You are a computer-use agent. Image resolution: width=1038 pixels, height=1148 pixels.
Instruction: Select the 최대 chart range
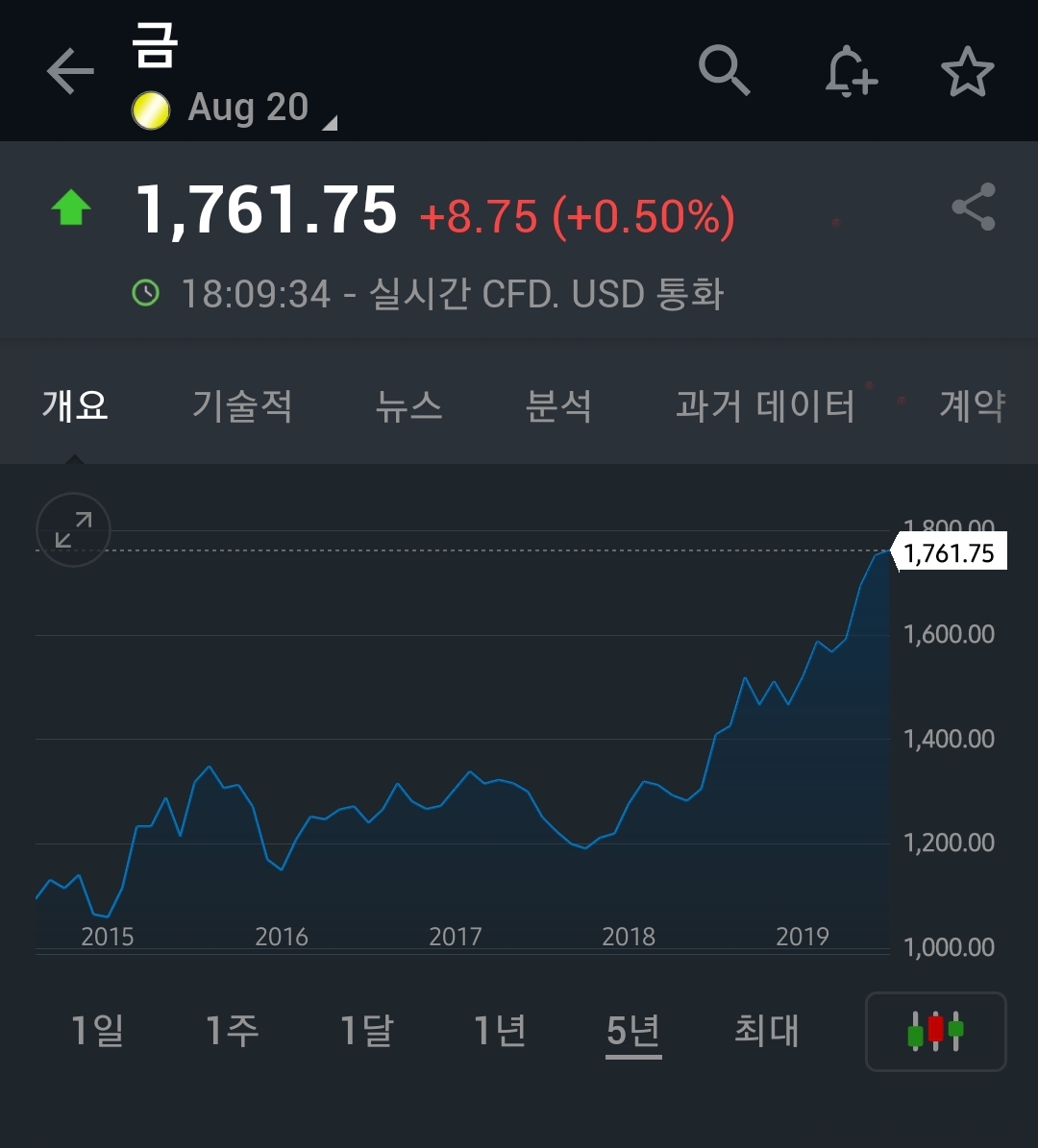coord(766,1031)
